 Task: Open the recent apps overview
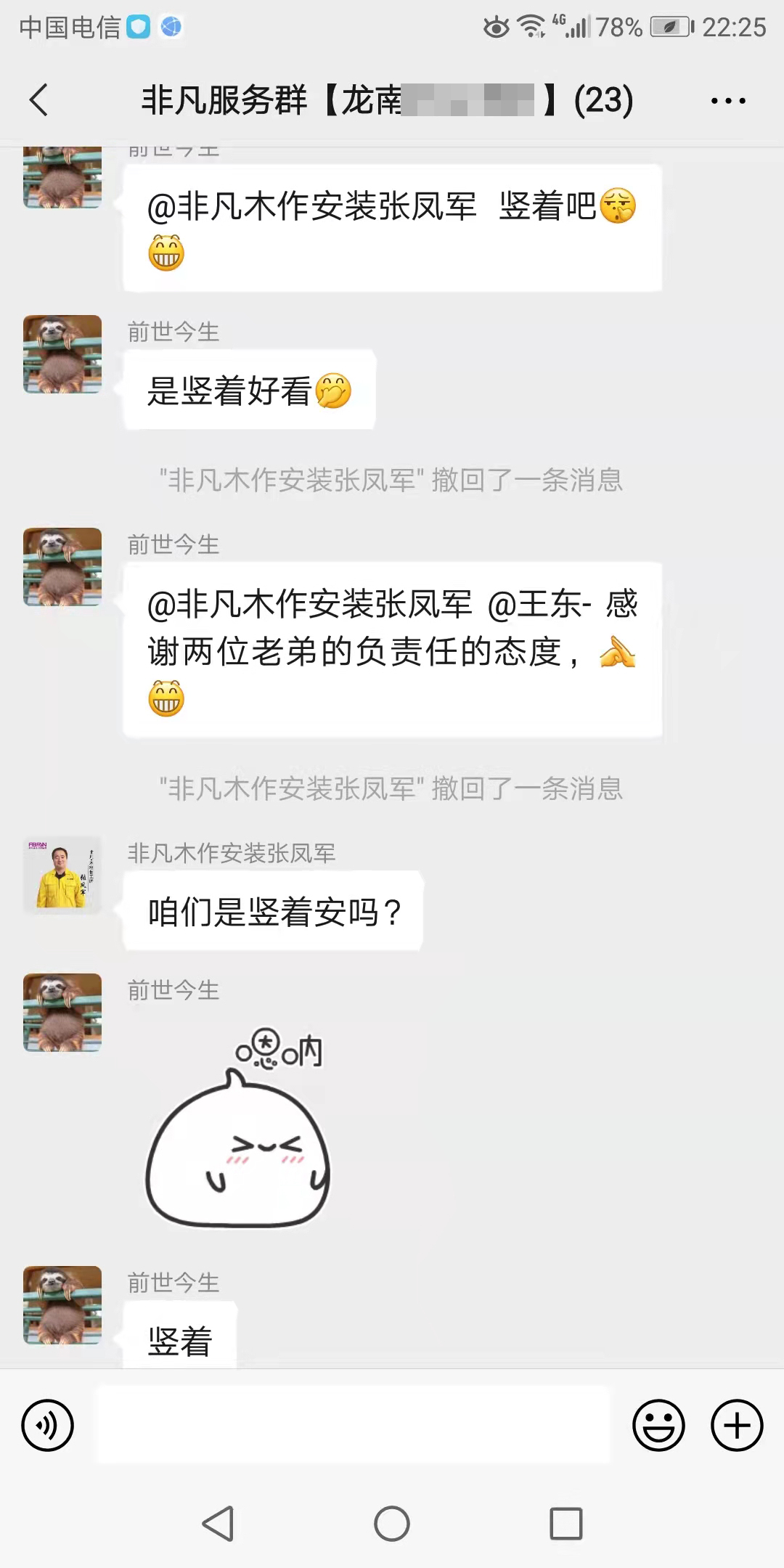tap(565, 1523)
